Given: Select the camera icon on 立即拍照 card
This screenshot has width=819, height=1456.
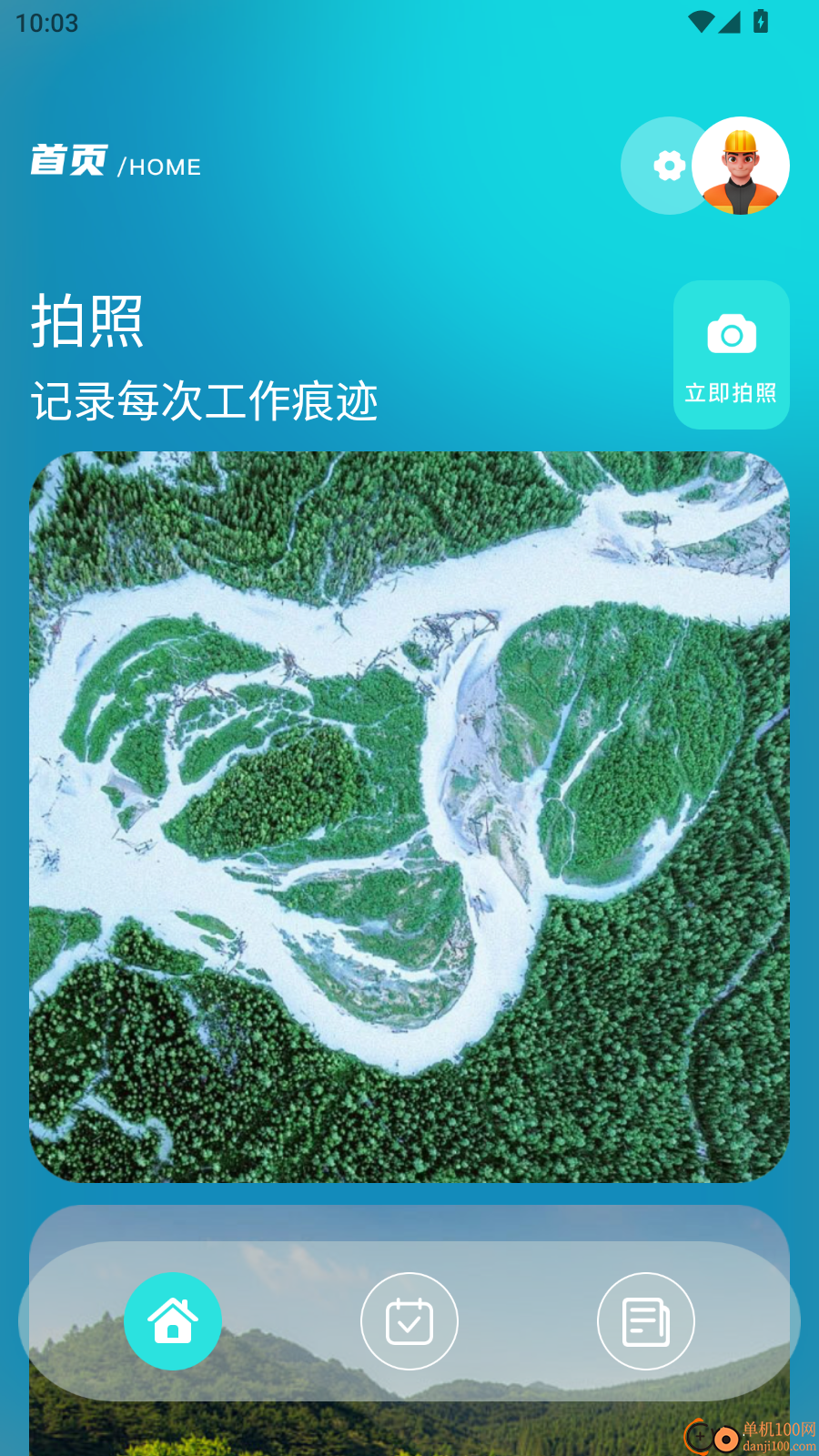Looking at the screenshot, I should click(x=731, y=333).
